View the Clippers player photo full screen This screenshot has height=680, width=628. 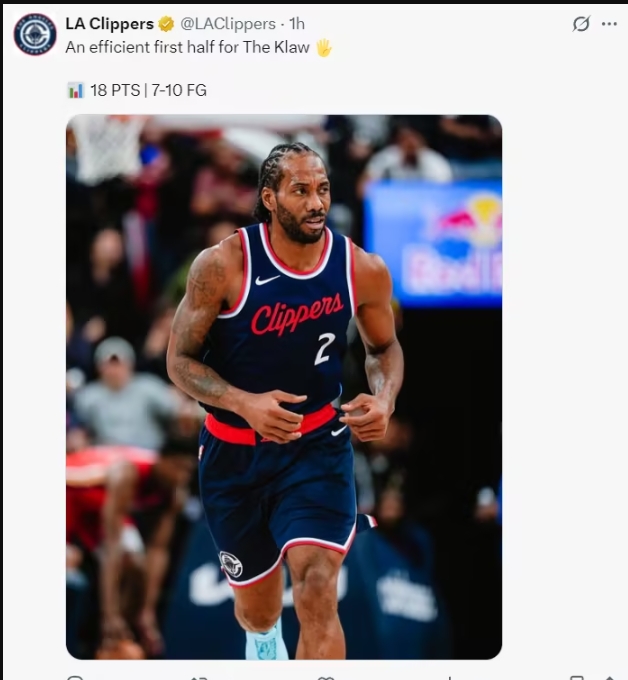(x=284, y=386)
